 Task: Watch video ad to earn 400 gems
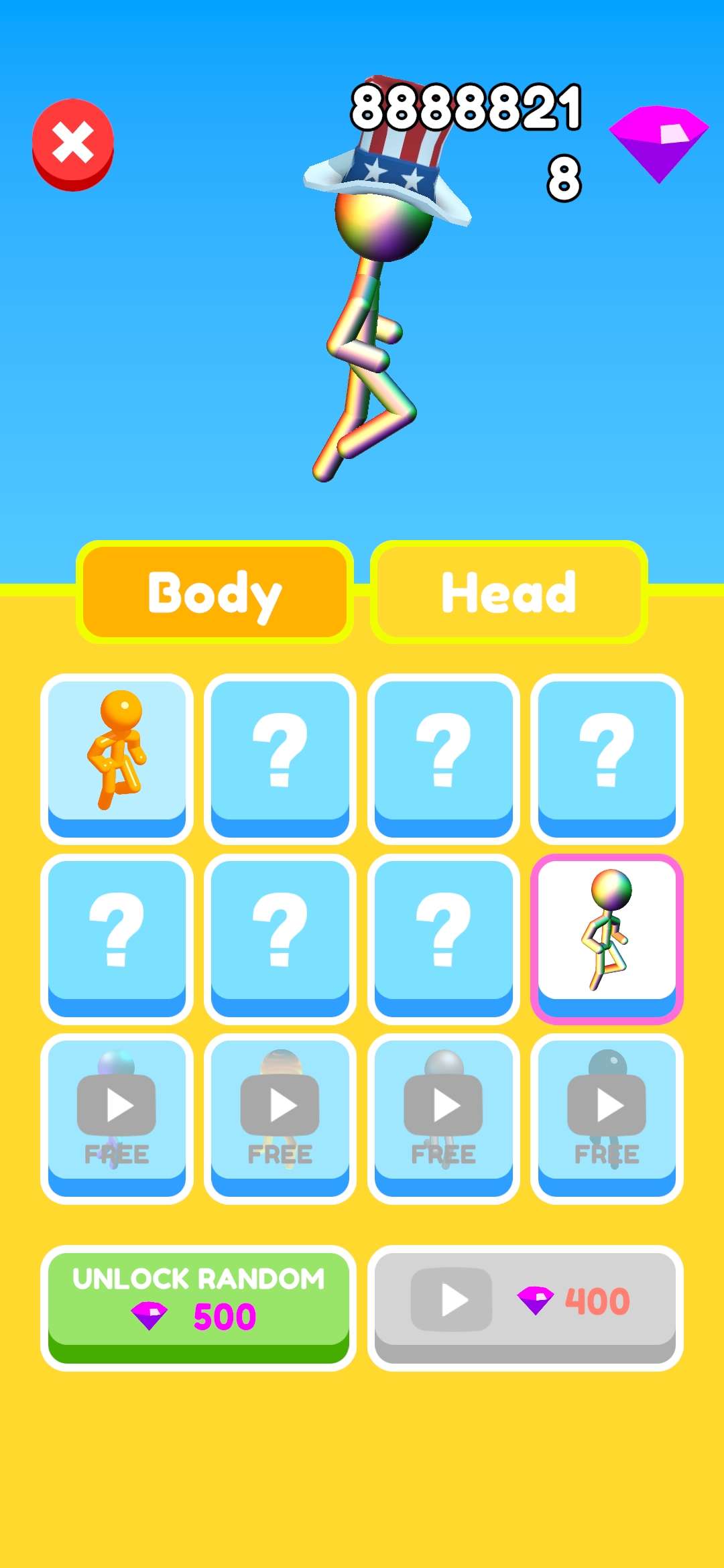click(525, 1301)
